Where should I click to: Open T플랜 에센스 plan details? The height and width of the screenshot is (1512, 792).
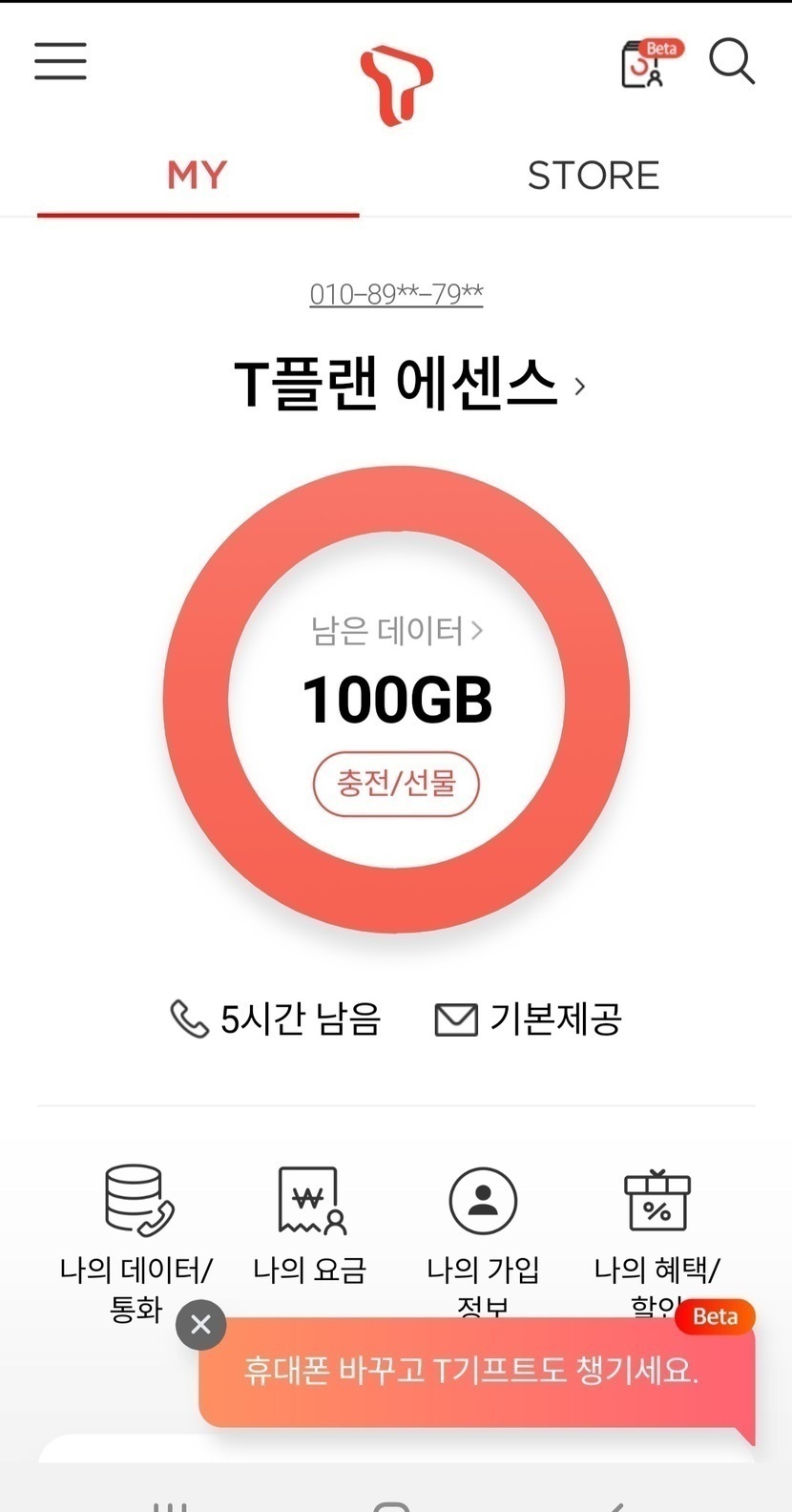[x=409, y=384]
